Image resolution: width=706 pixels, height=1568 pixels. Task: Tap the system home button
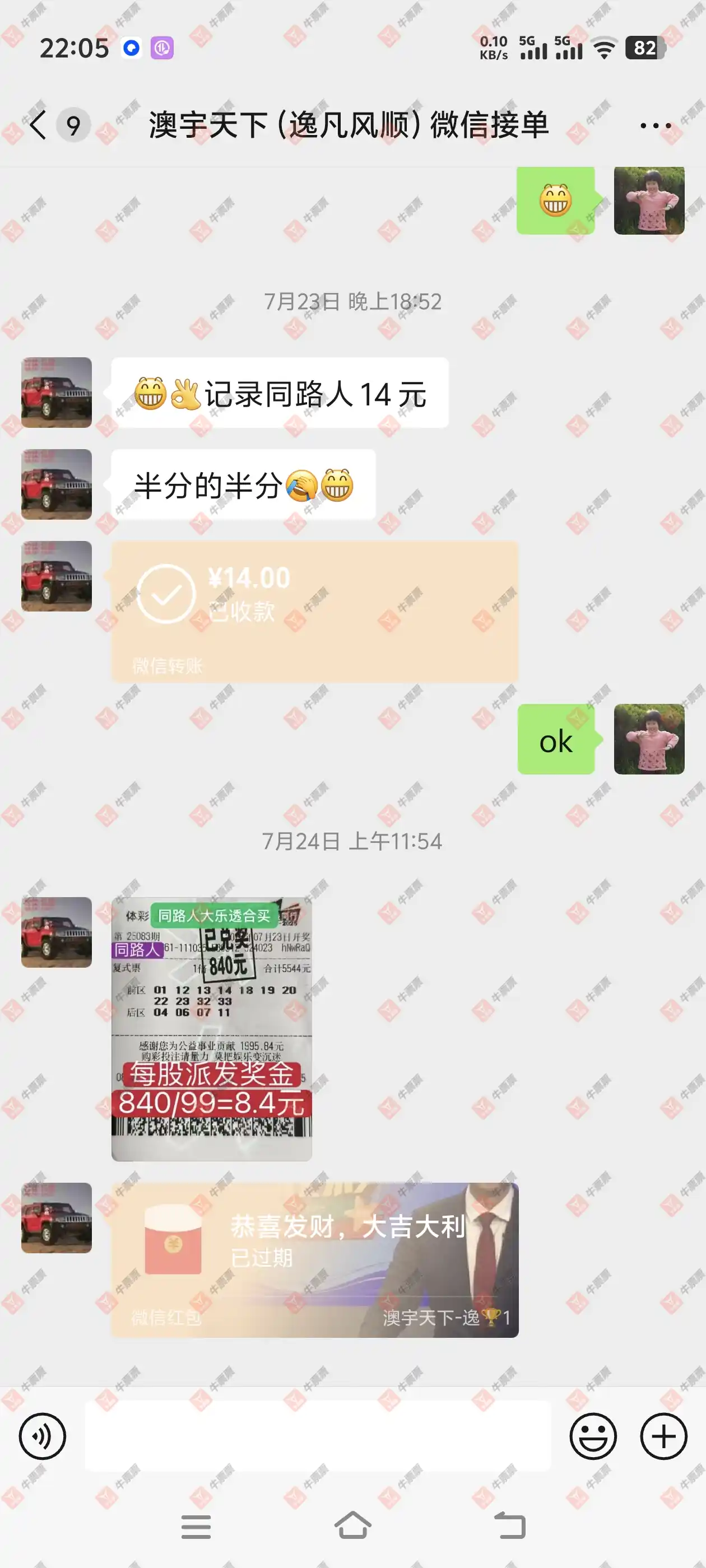click(x=352, y=1525)
